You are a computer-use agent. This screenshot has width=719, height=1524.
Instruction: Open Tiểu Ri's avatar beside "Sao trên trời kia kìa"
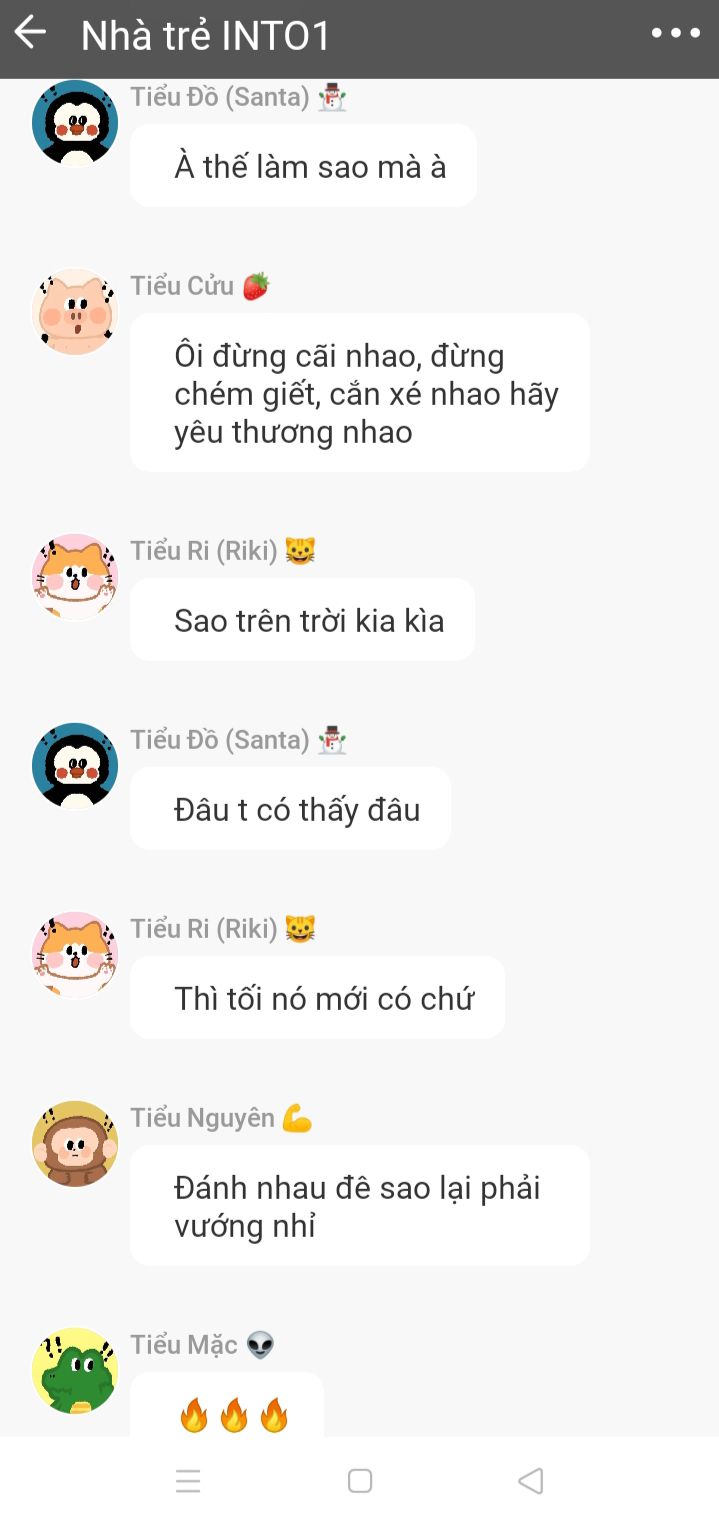[x=75, y=577]
